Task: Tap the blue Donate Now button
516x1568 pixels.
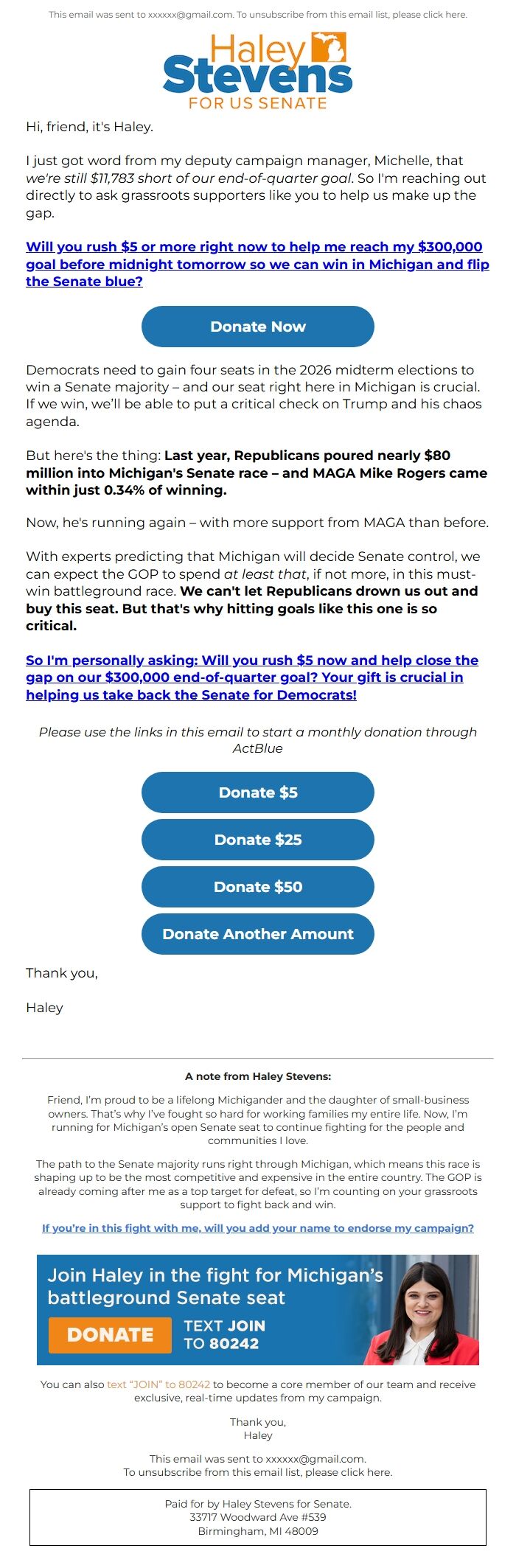Action: tap(258, 327)
